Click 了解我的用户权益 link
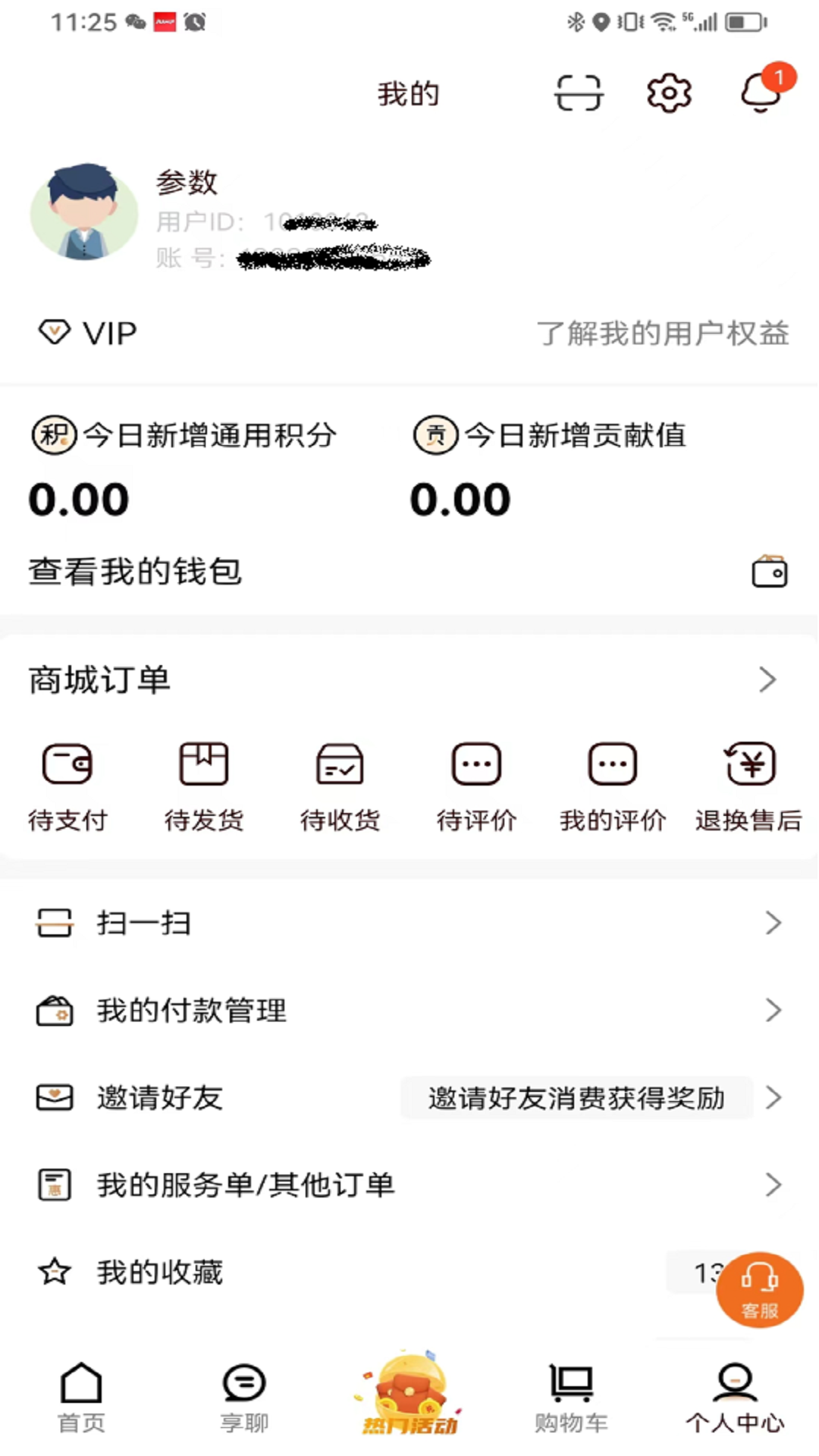Image resolution: width=819 pixels, height=1456 pixels. (x=662, y=334)
